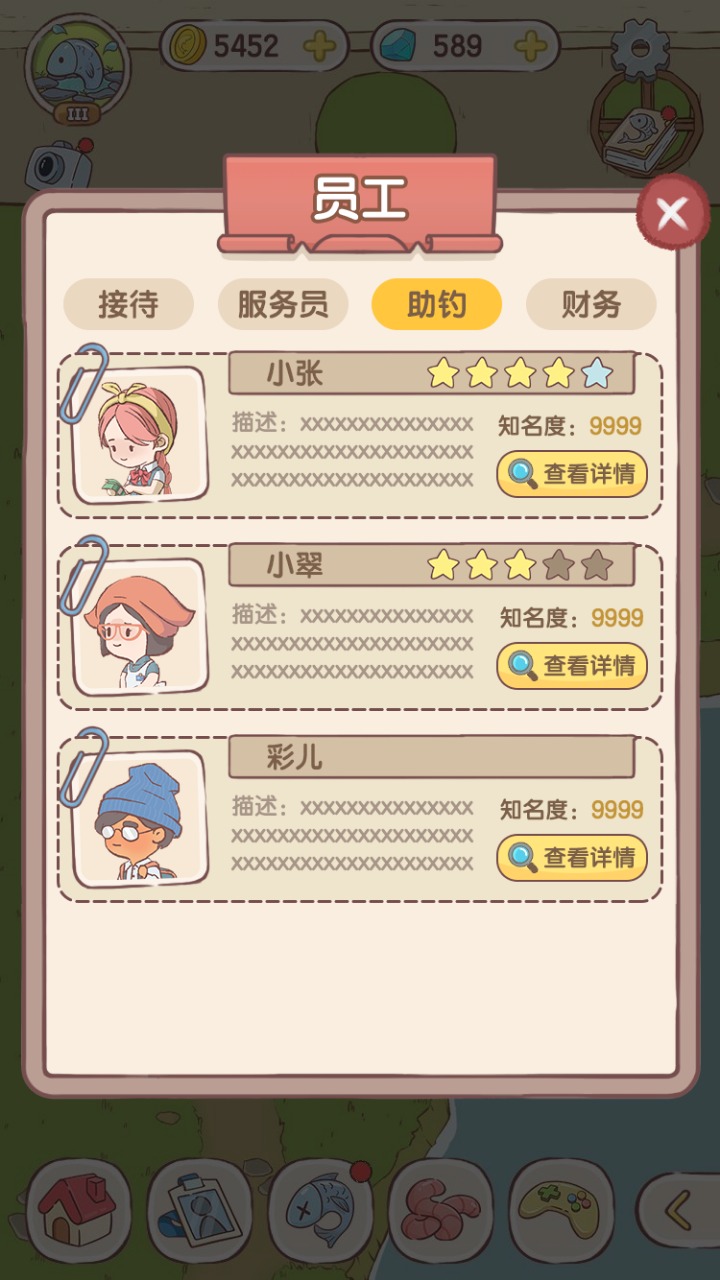The image size is (720, 1280).
Task: Open the settings gear
Action: pyautogui.click(x=640, y=46)
